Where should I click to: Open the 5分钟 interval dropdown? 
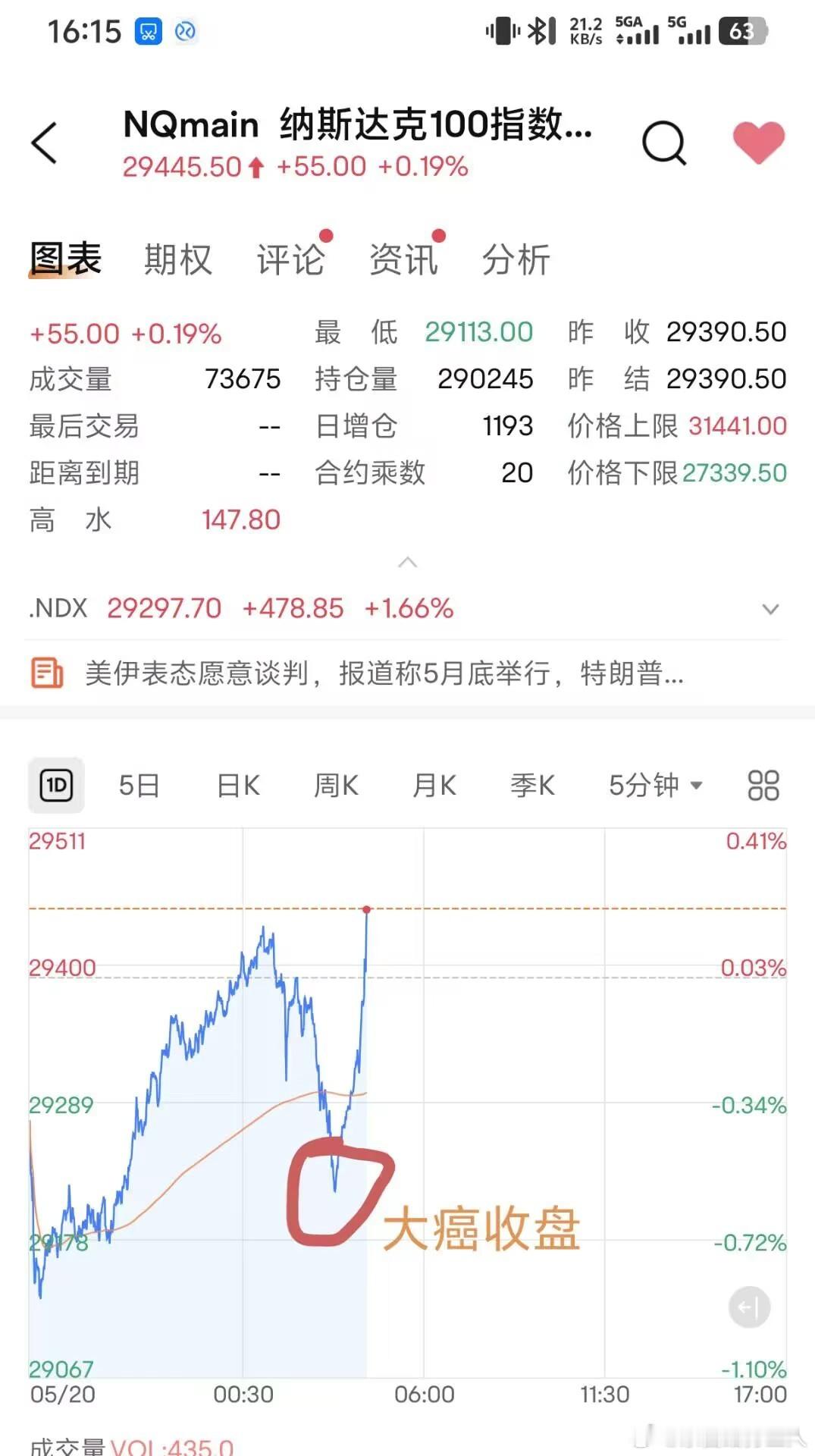[656, 786]
